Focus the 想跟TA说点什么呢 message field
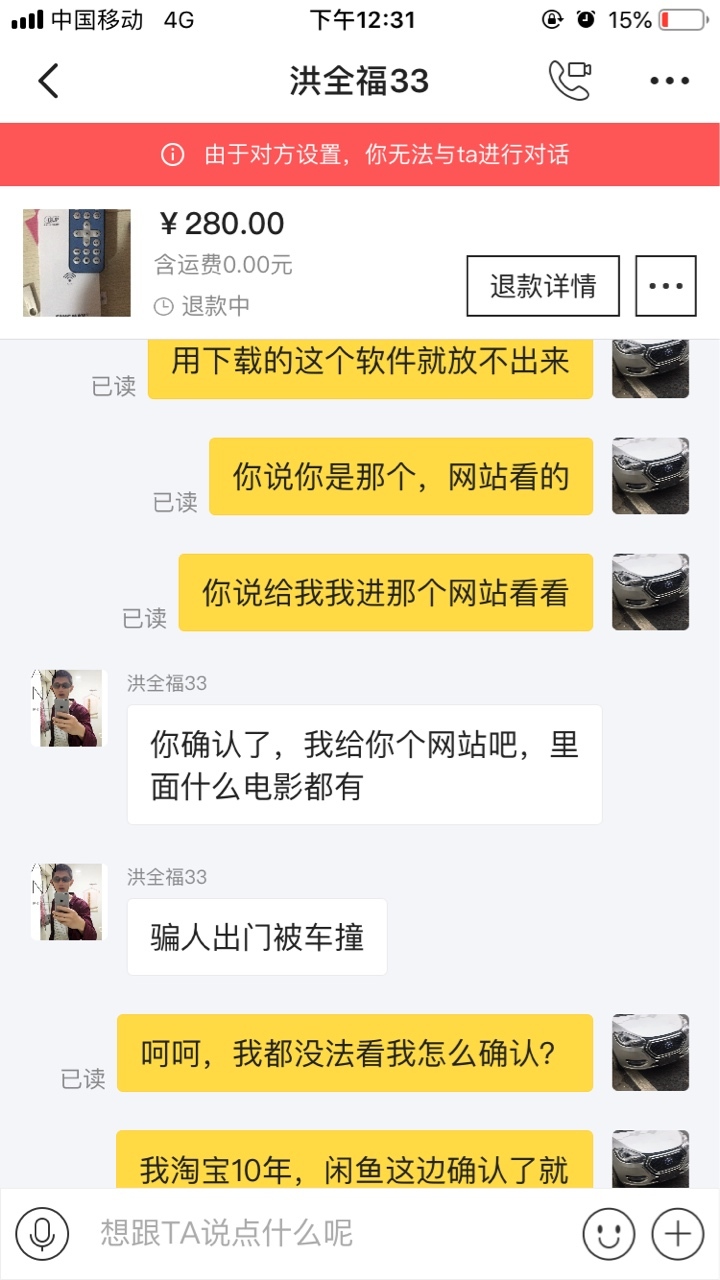 click(330, 1233)
